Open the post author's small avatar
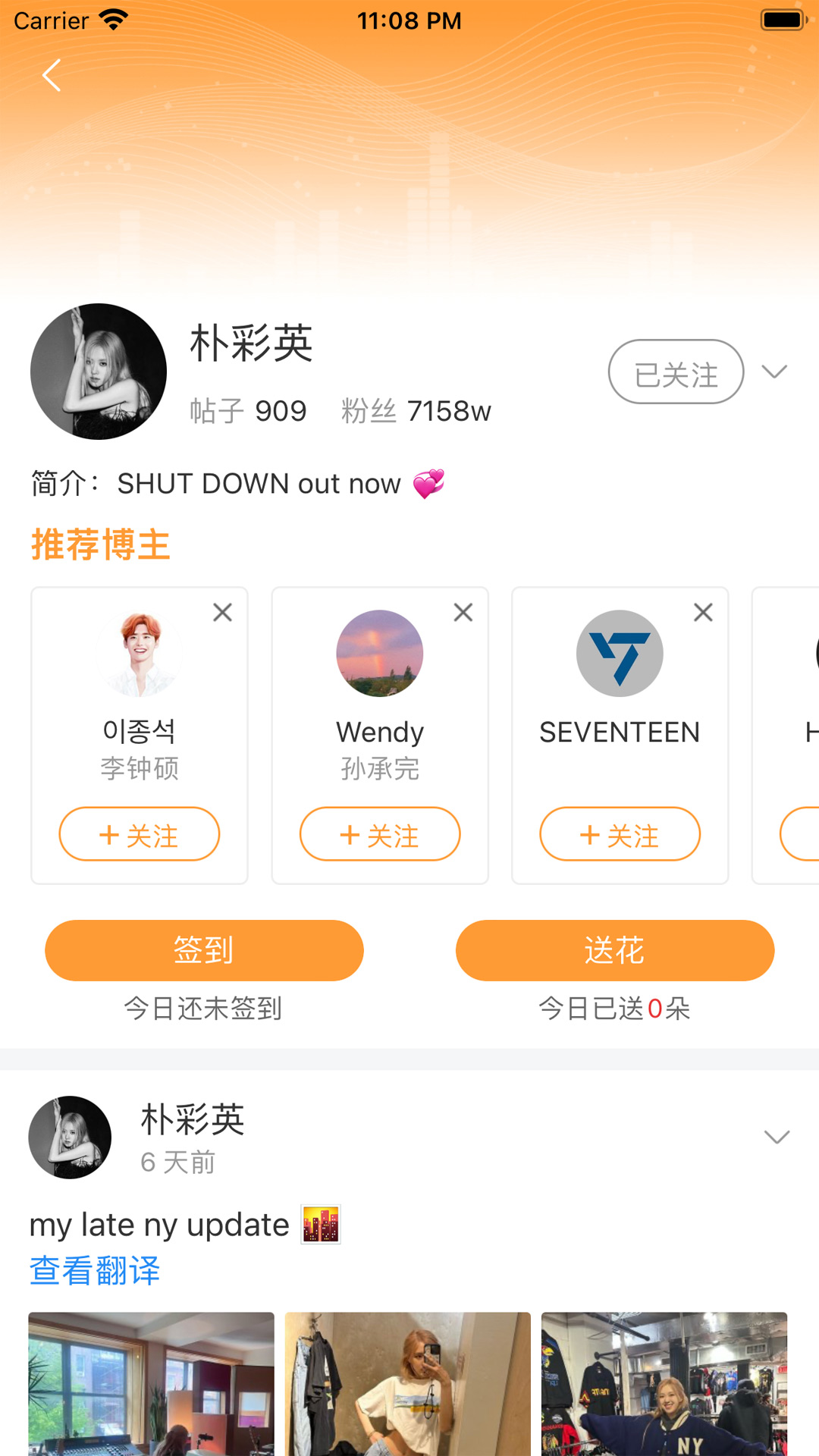 tap(70, 1137)
